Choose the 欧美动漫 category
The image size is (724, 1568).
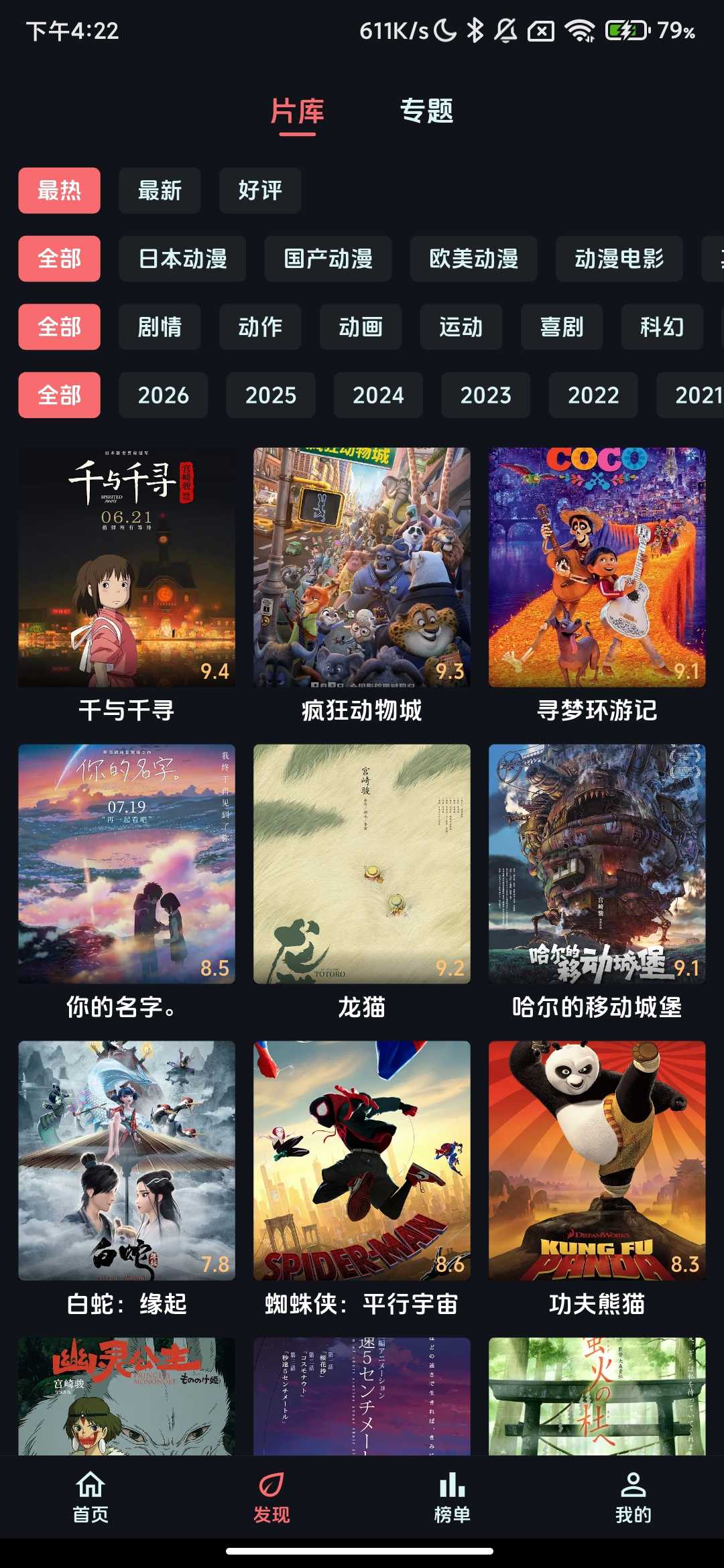click(x=473, y=259)
